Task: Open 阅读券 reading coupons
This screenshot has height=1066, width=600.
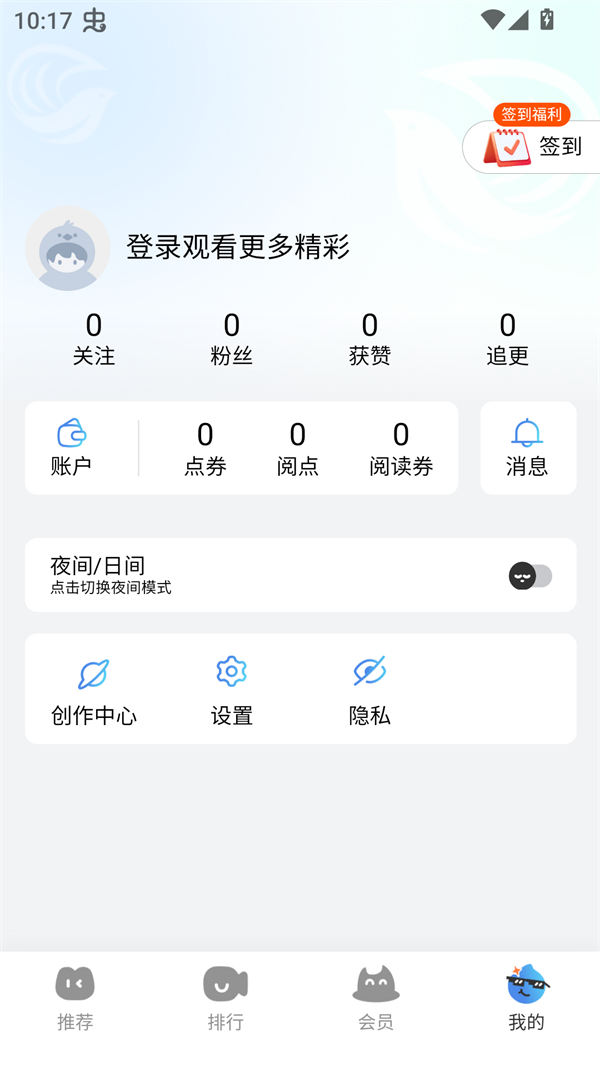Action: pos(401,448)
